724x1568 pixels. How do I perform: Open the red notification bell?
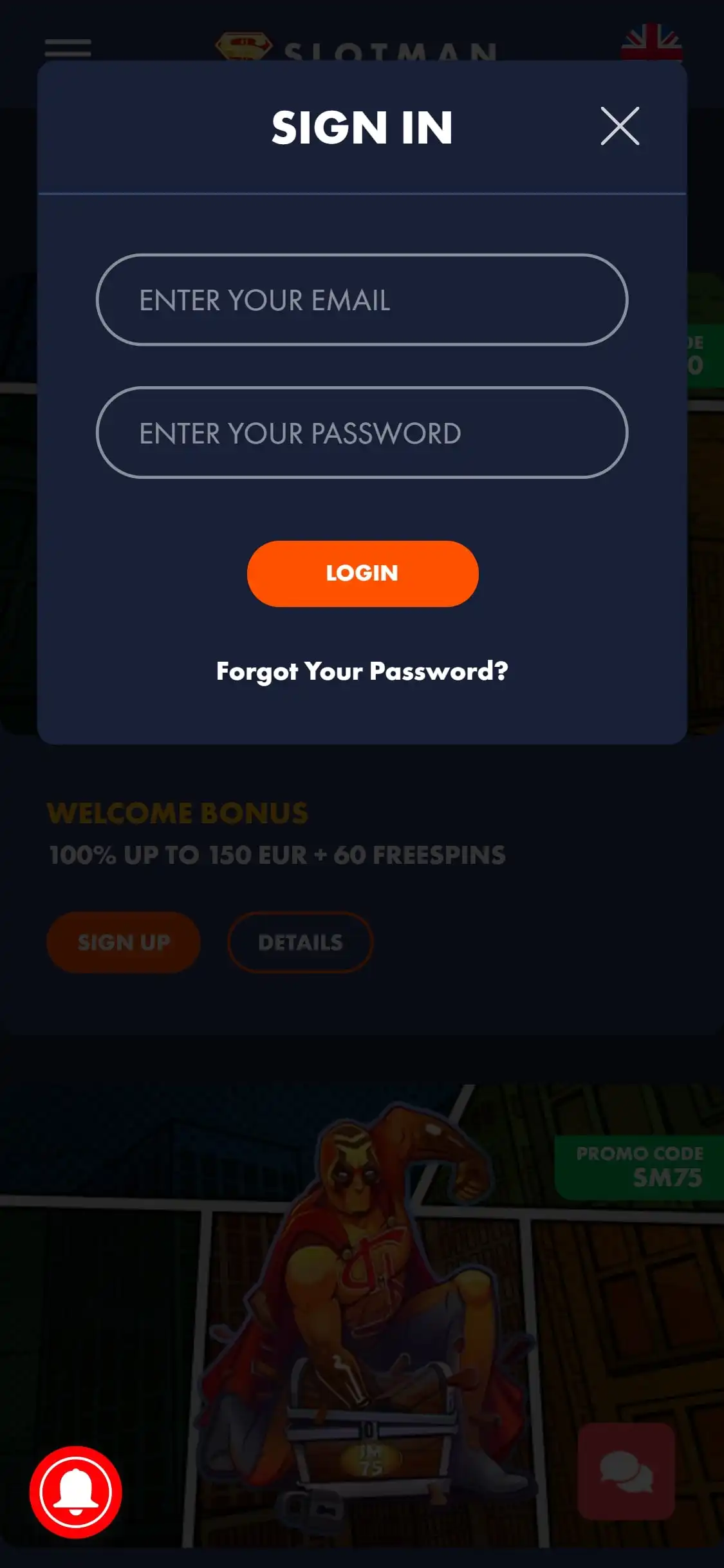tap(76, 1491)
